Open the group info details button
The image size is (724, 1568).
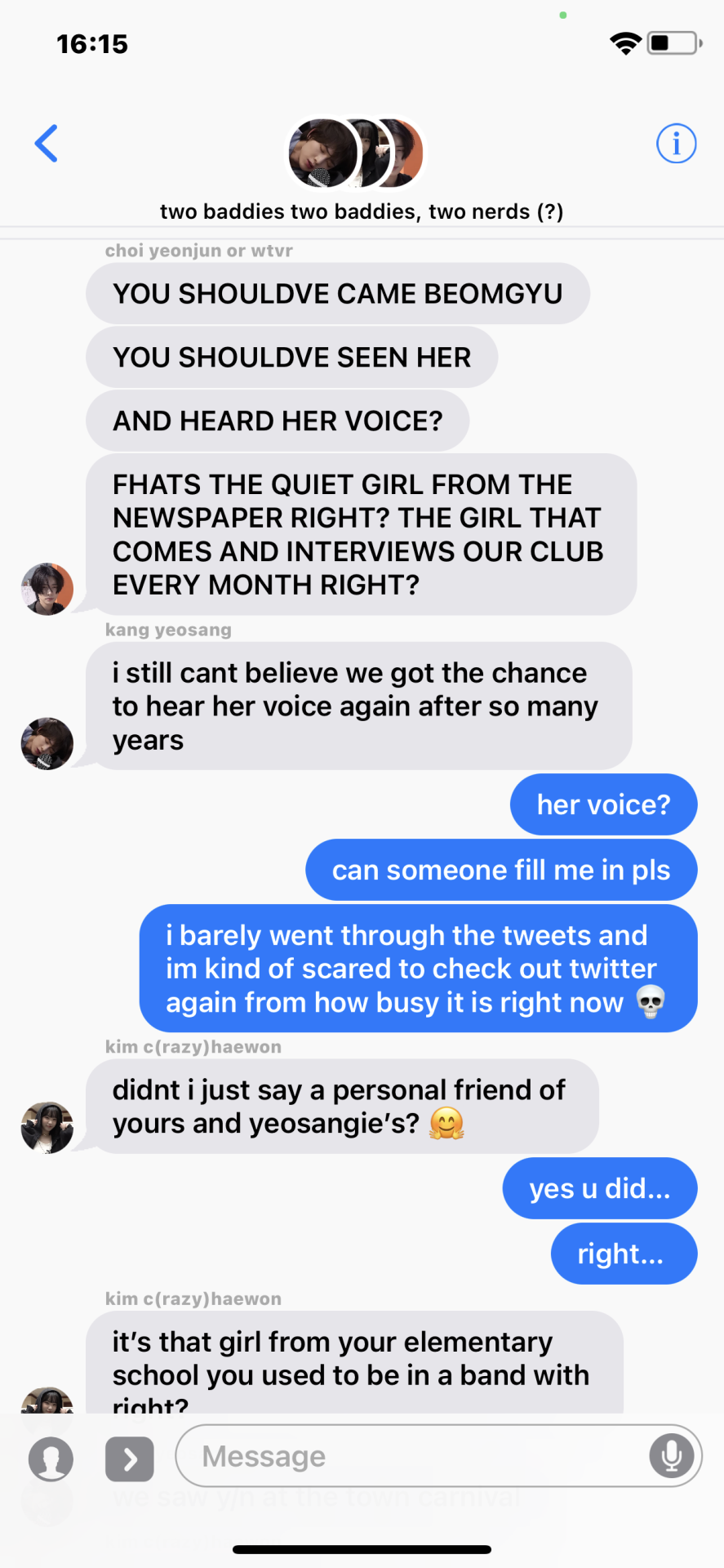point(676,144)
